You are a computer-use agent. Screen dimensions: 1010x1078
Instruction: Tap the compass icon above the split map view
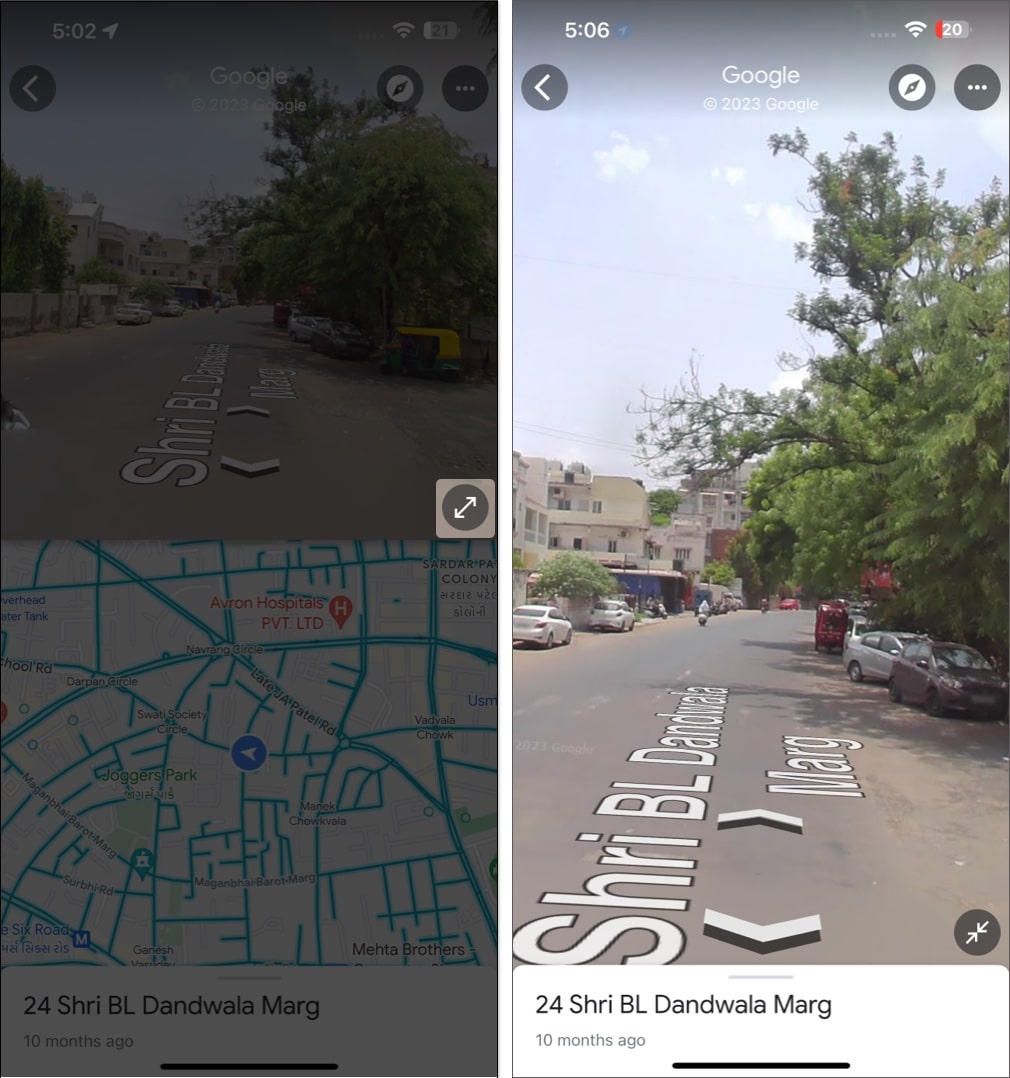click(400, 88)
